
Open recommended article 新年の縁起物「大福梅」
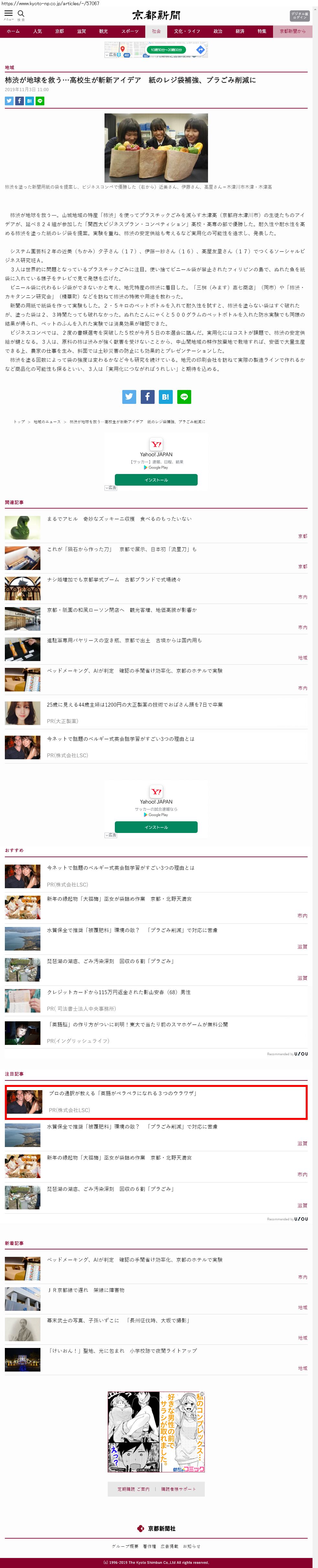119,899
